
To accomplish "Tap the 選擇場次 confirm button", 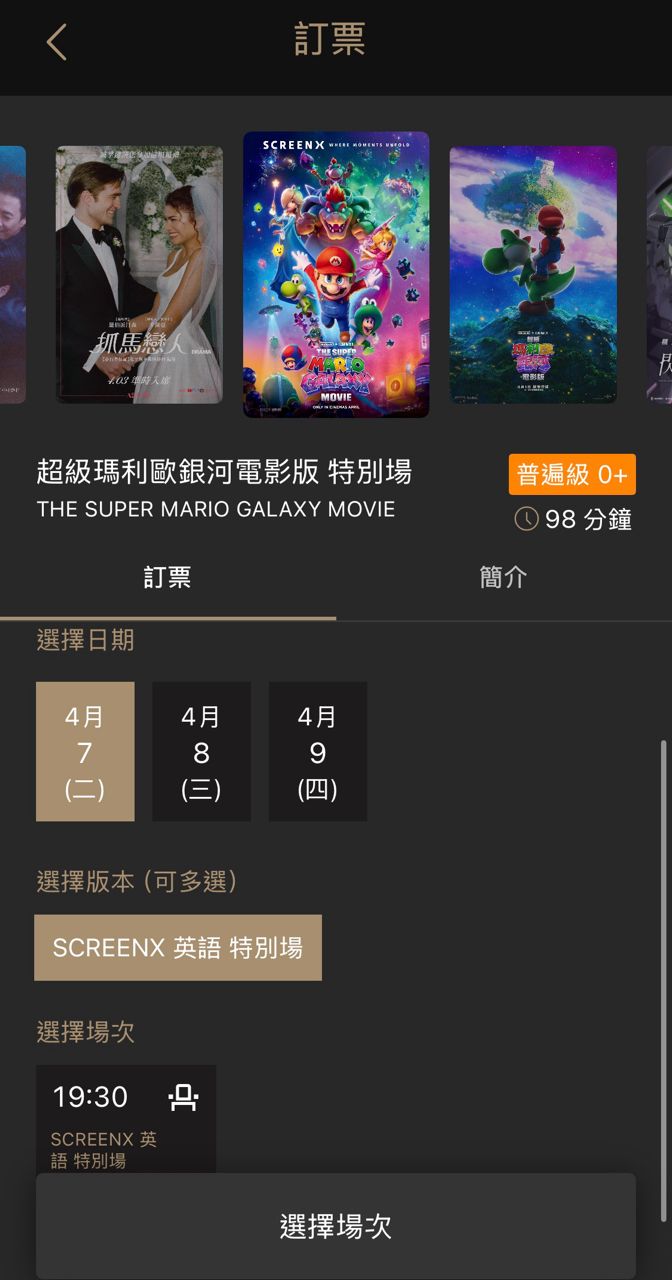I will [336, 1226].
